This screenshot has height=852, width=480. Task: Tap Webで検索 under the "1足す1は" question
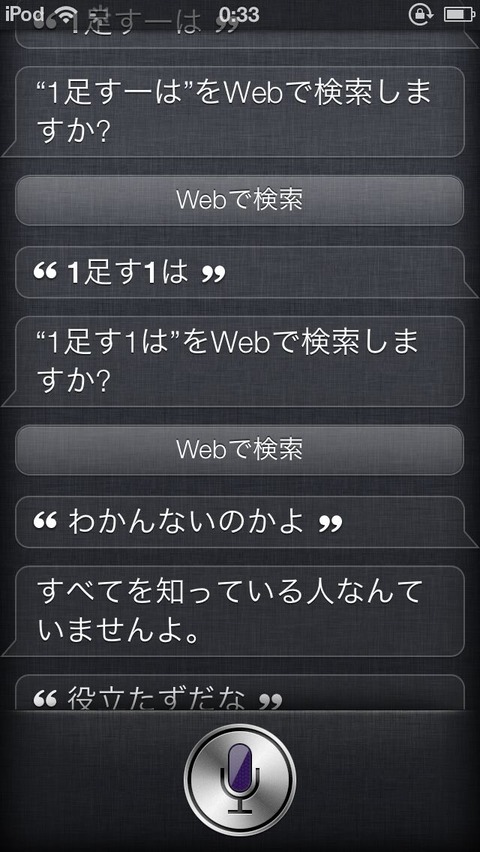coord(239,450)
